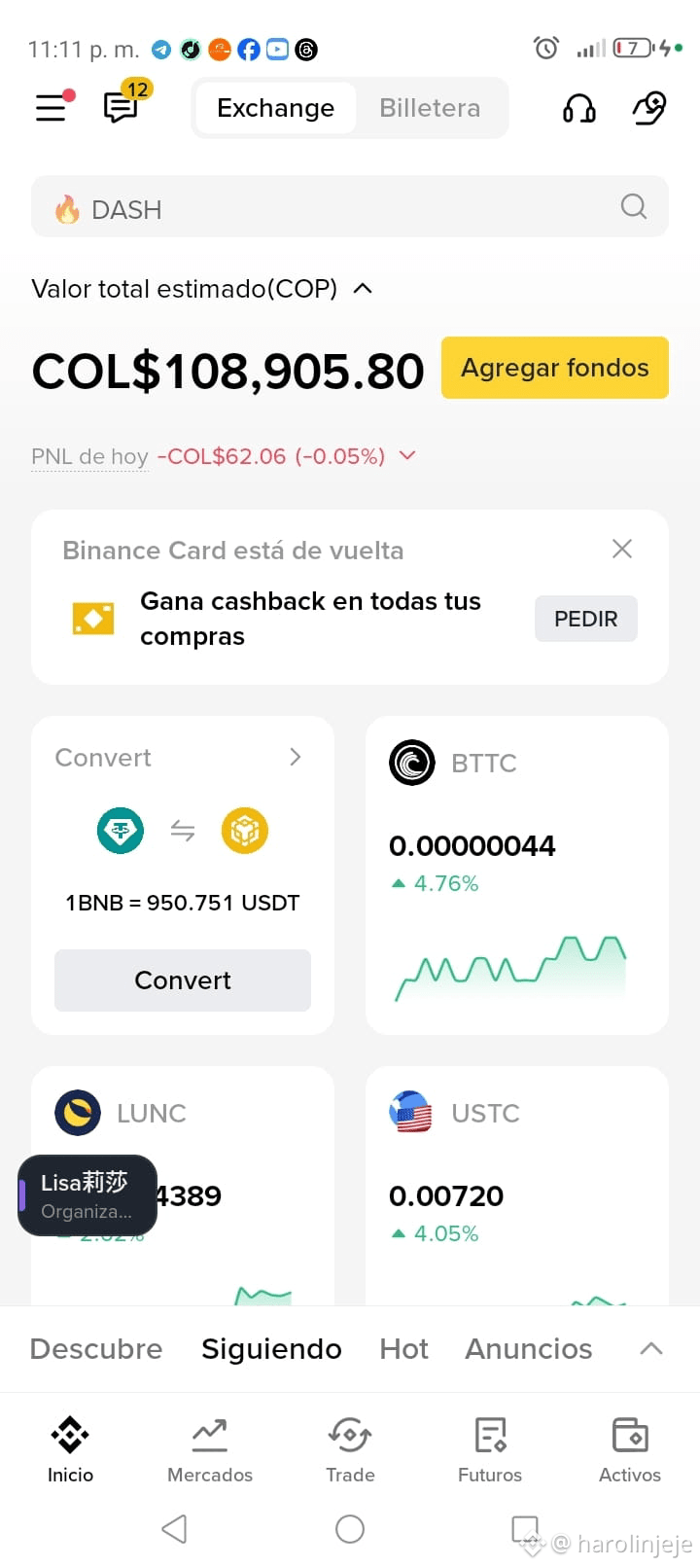The width and height of the screenshot is (700, 1568).
Task: Switch to the Billetera tab
Action: [430, 108]
